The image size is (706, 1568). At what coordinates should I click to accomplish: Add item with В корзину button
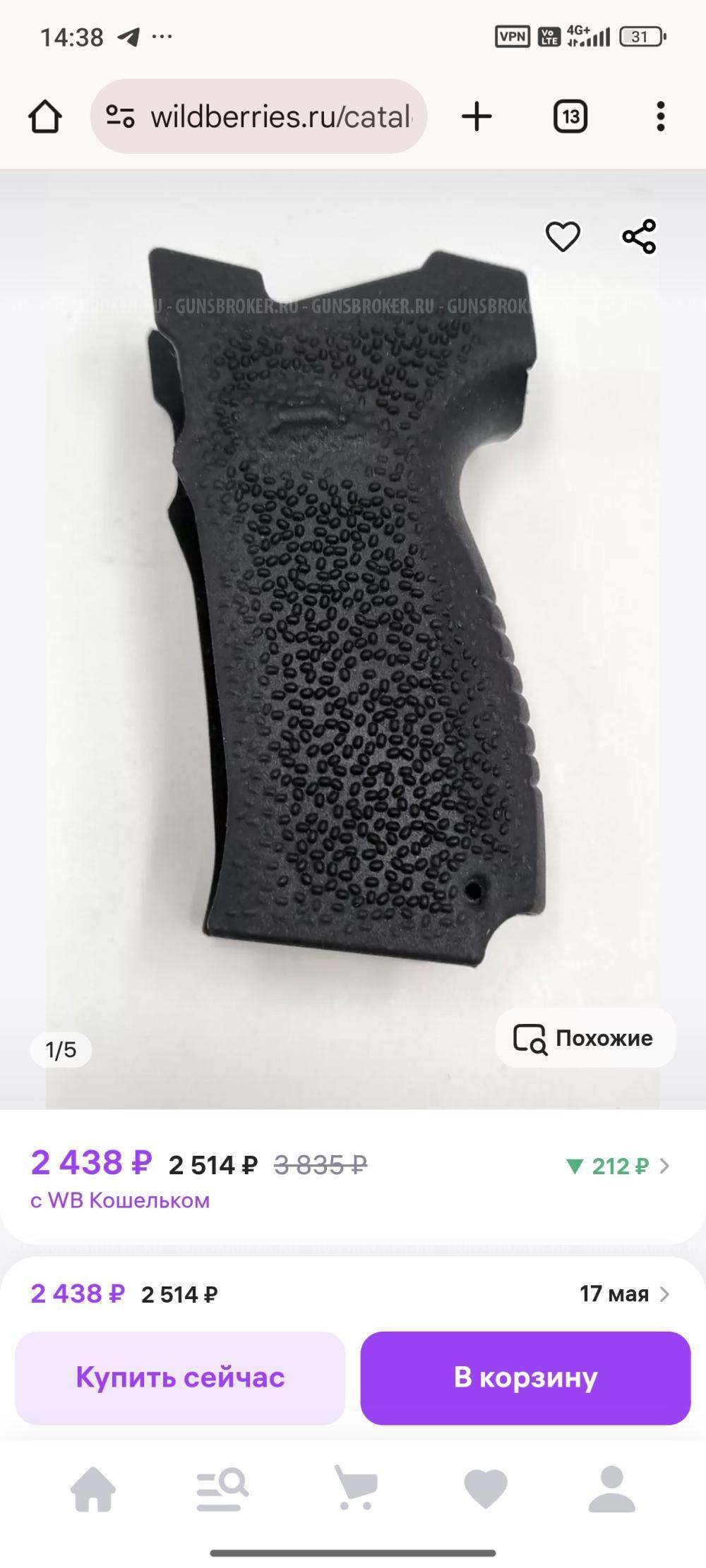point(525,1377)
